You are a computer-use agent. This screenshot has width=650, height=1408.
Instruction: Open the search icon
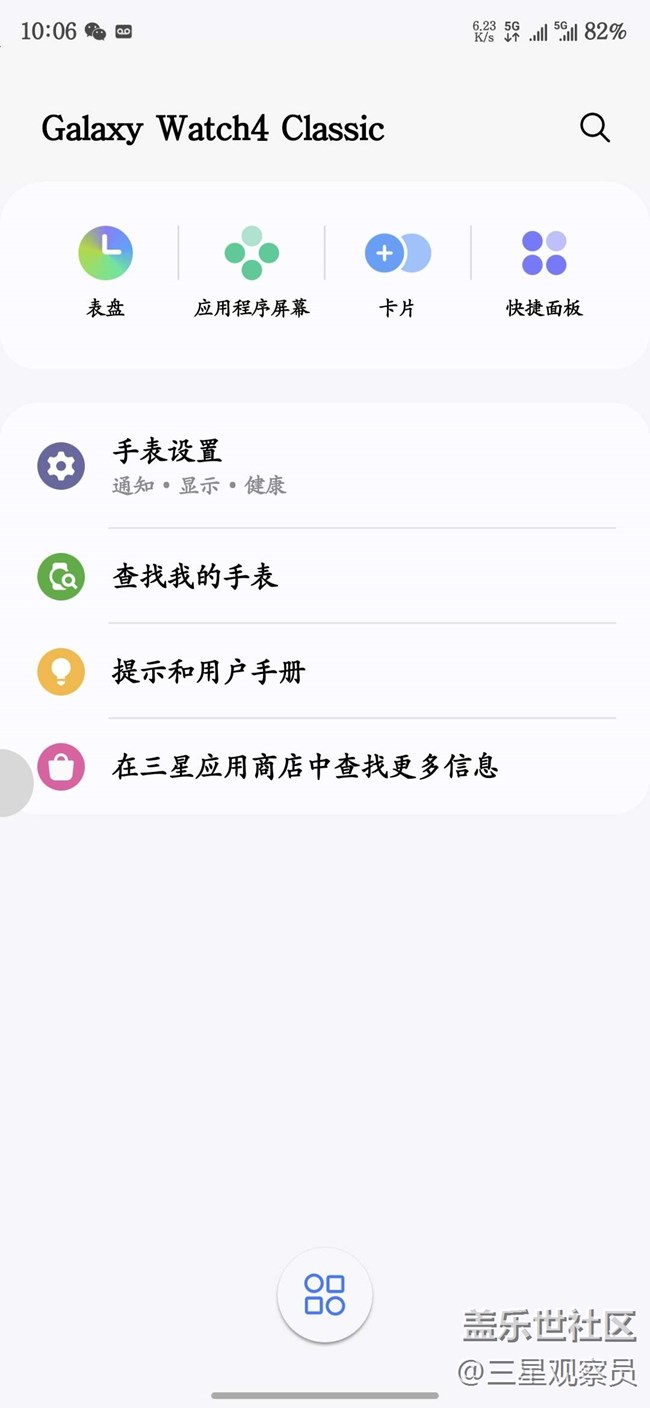(x=594, y=128)
